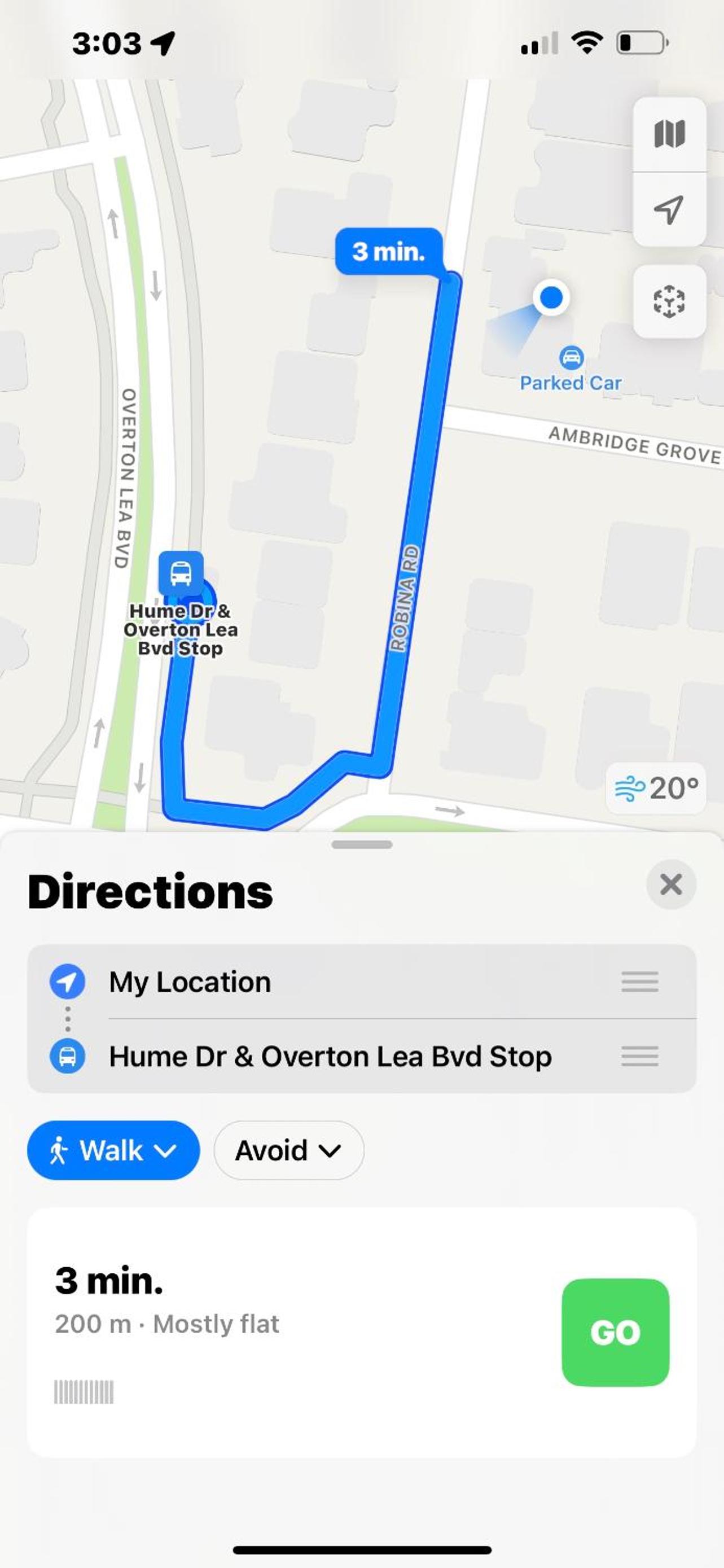Close the Directions panel
Viewport: 724px width, 1568px height.
(x=670, y=884)
